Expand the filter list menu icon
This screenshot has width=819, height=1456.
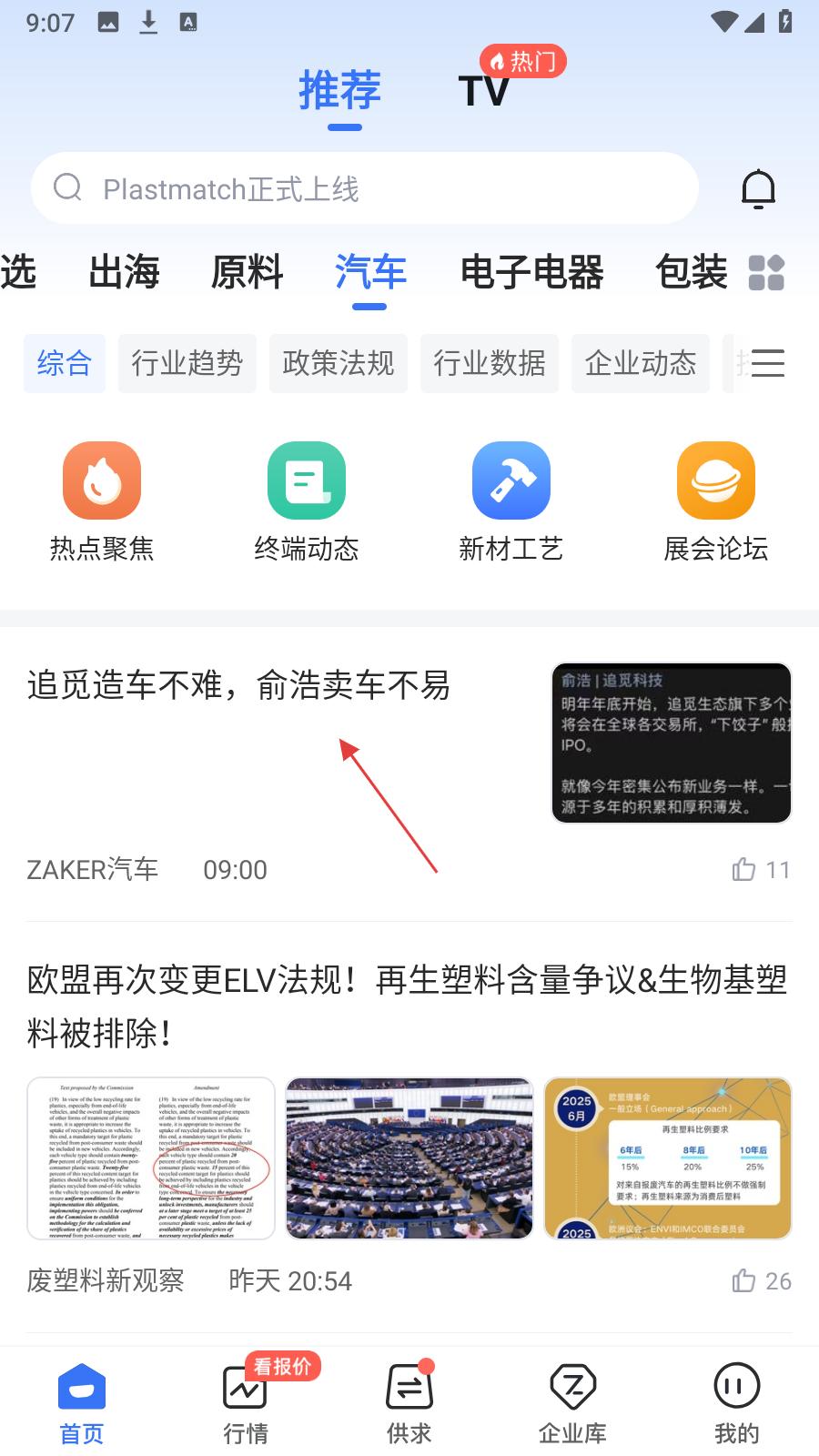[x=767, y=363]
